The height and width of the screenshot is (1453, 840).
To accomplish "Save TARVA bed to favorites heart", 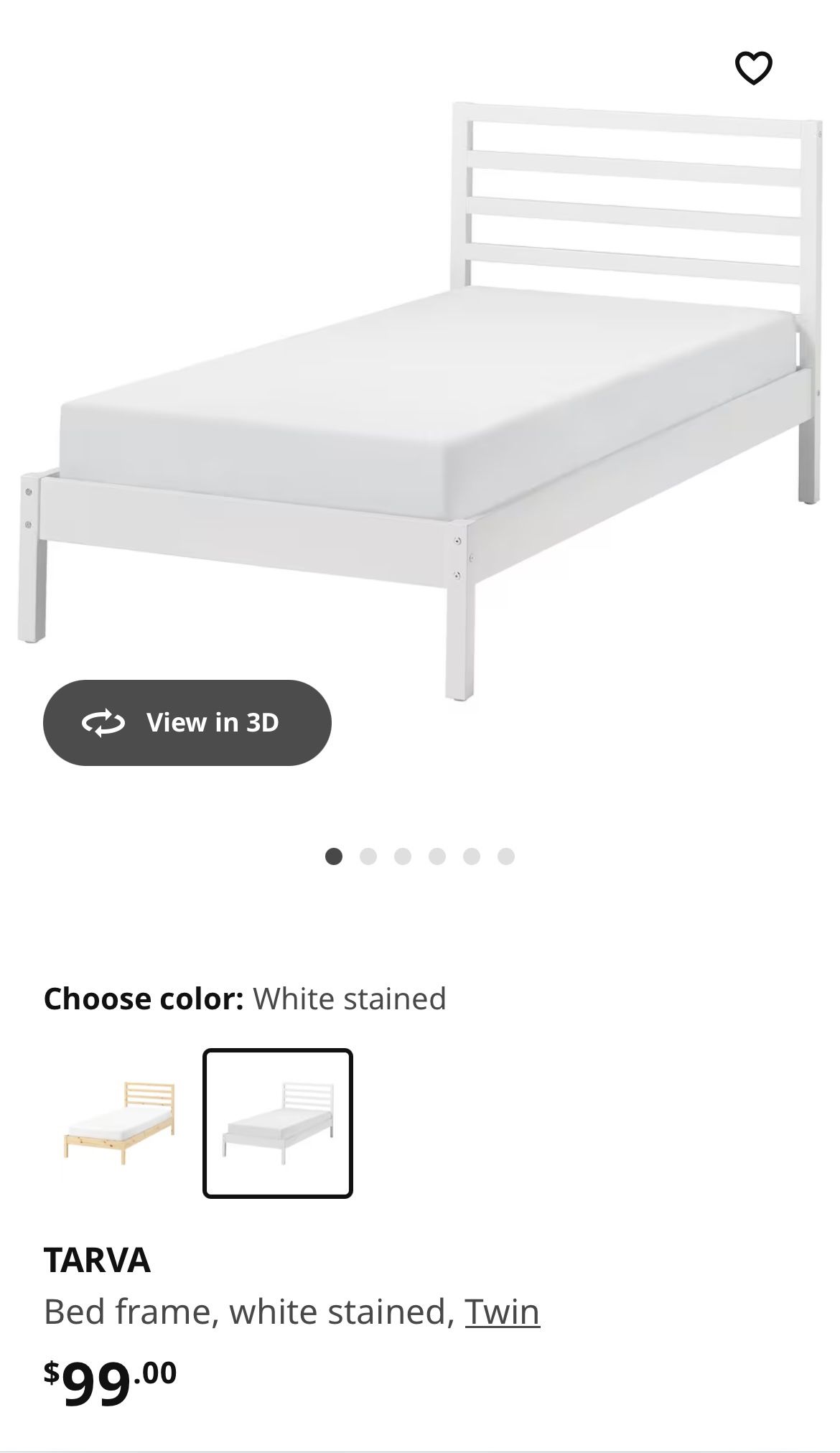I will point(753,68).
